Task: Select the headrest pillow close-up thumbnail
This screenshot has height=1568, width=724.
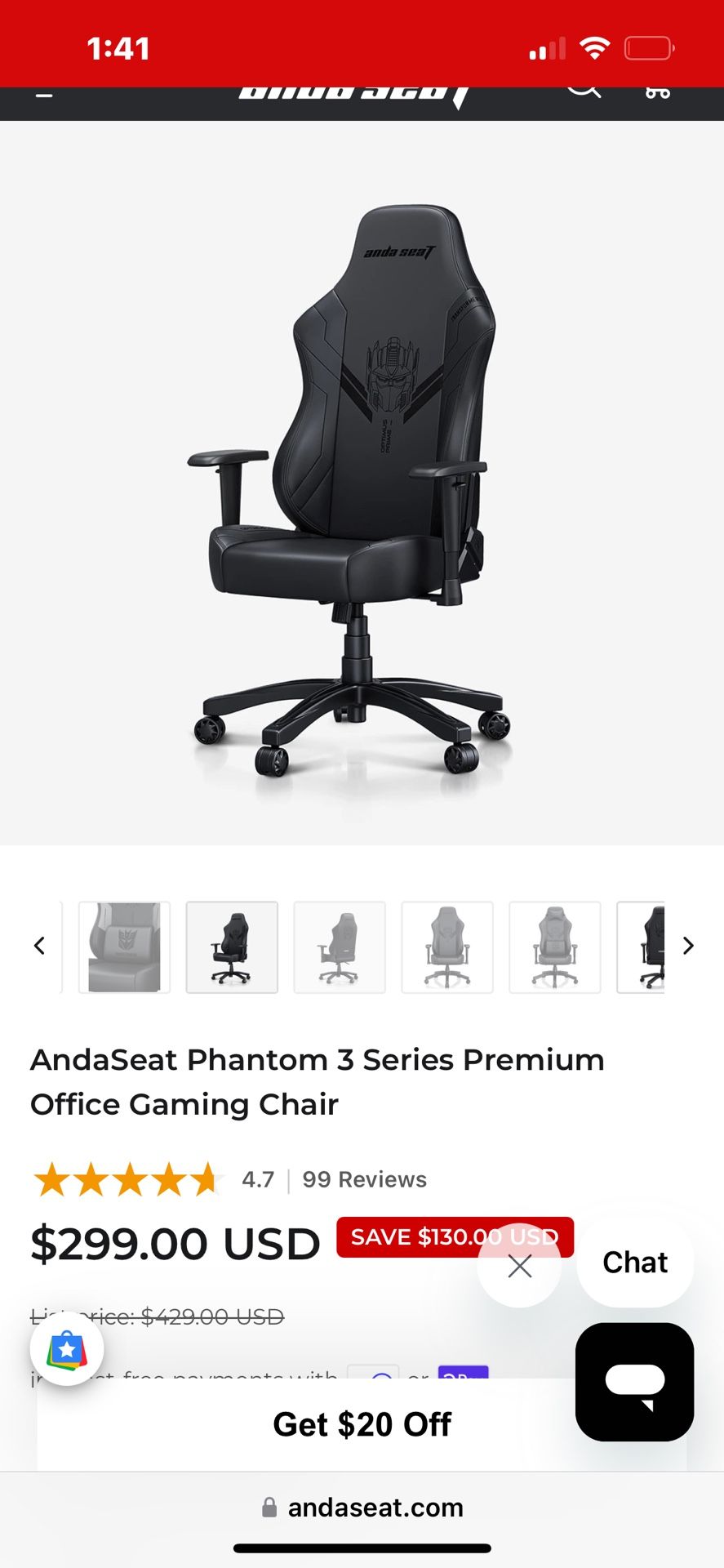Action: pos(124,947)
